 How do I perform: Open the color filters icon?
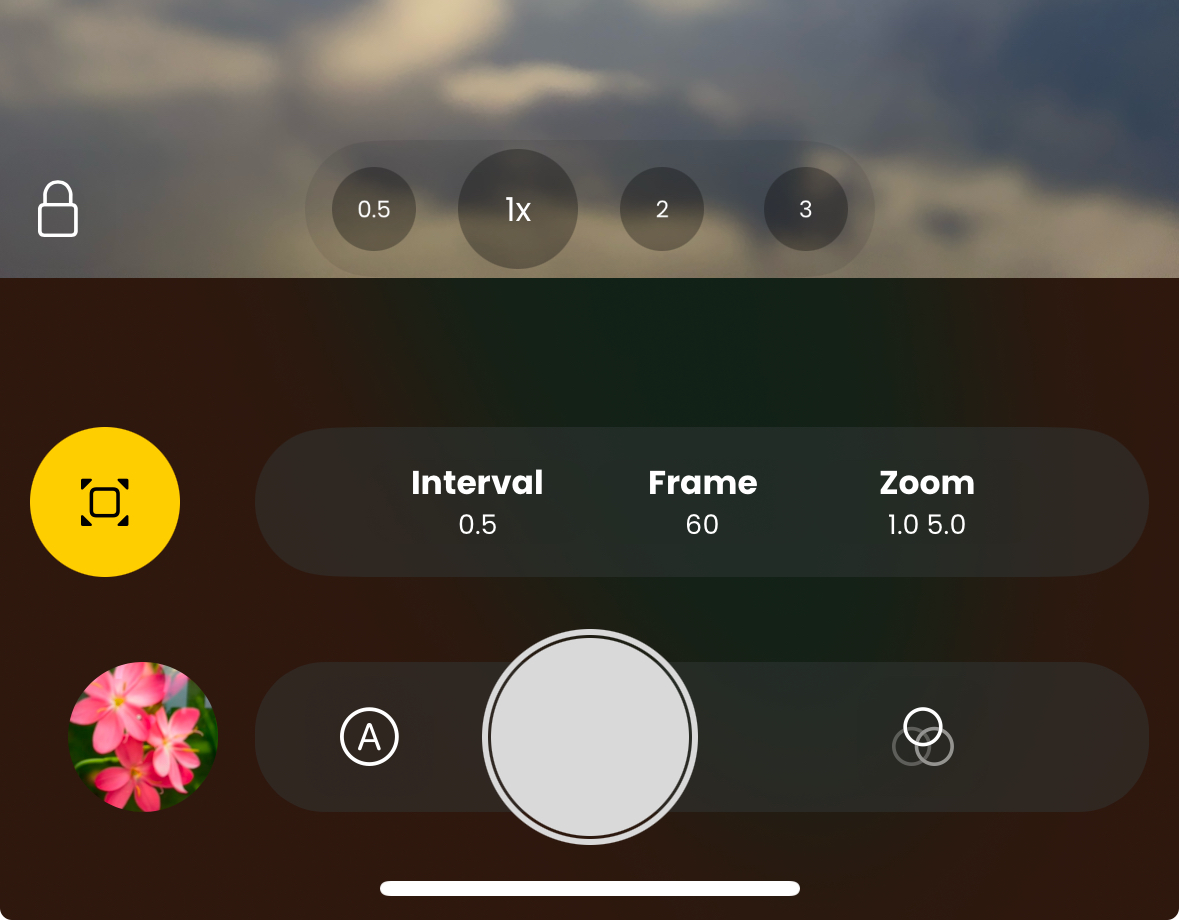pos(923,737)
